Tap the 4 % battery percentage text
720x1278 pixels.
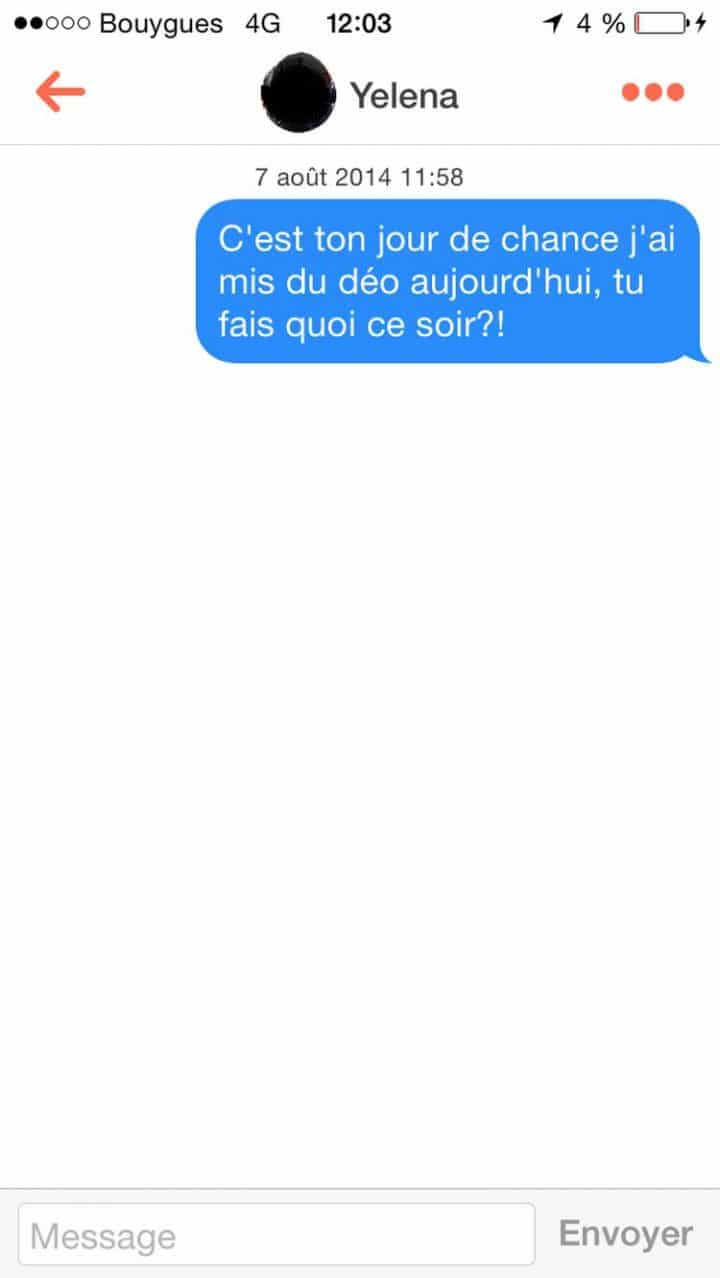coord(601,21)
